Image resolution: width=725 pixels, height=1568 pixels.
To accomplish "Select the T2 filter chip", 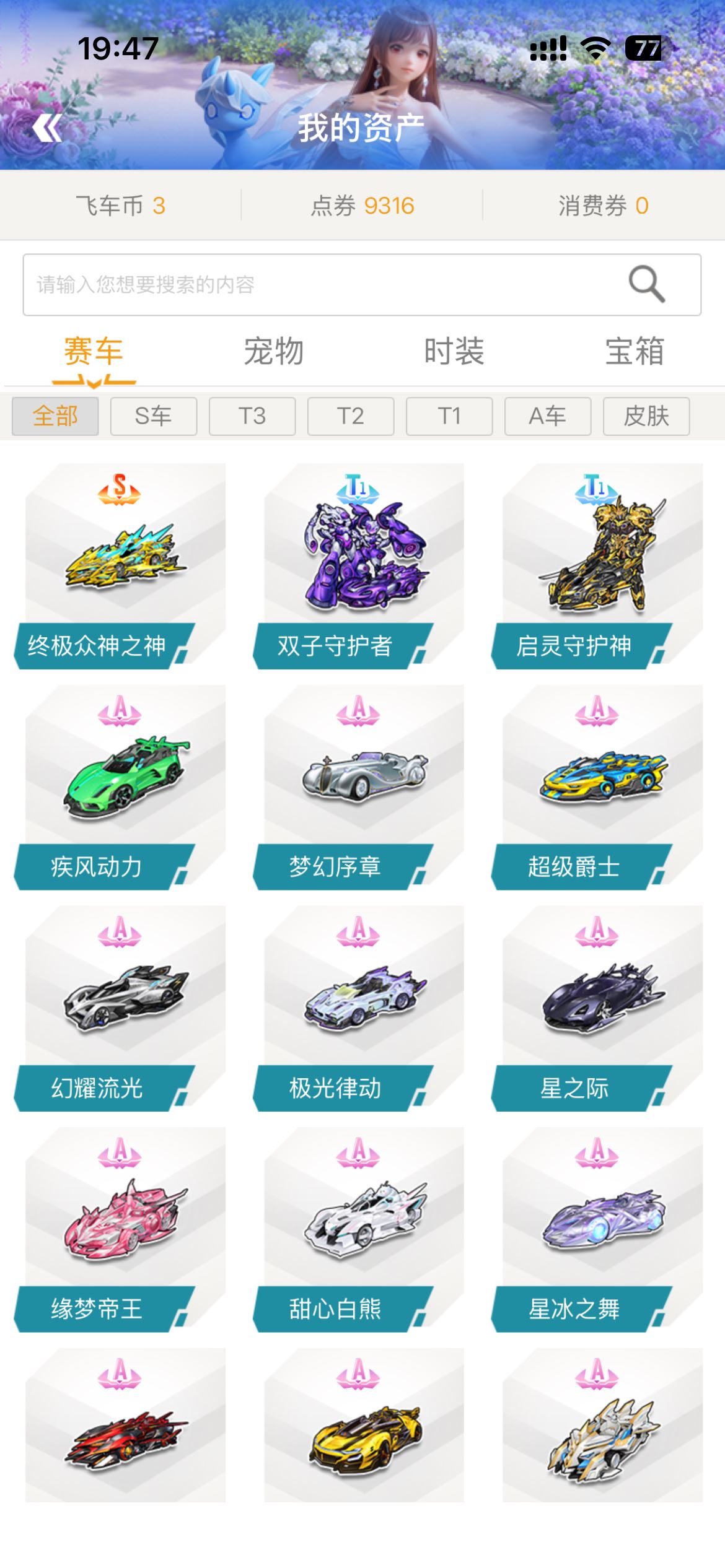I will coord(350,416).
